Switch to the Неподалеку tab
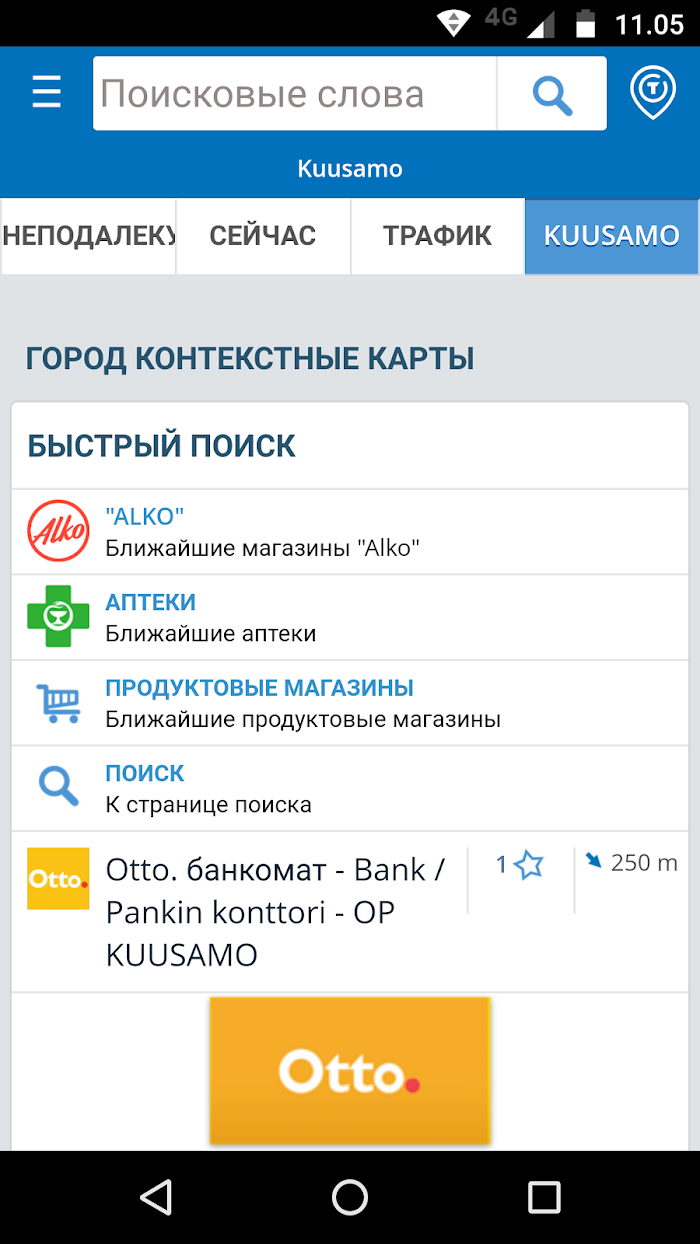The image size is (700, 1244). tap(88, 236)
